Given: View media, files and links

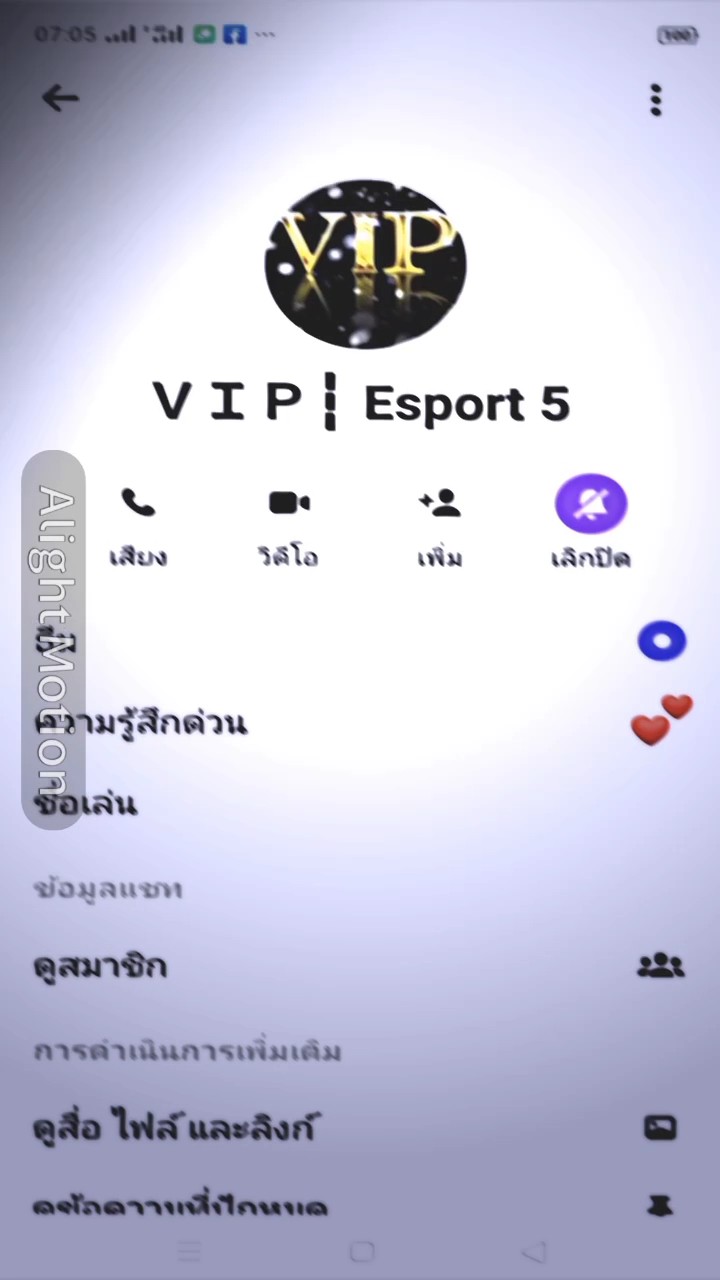Looking at the screenshot, I should pyautogui.click(x=360, y=1128).
